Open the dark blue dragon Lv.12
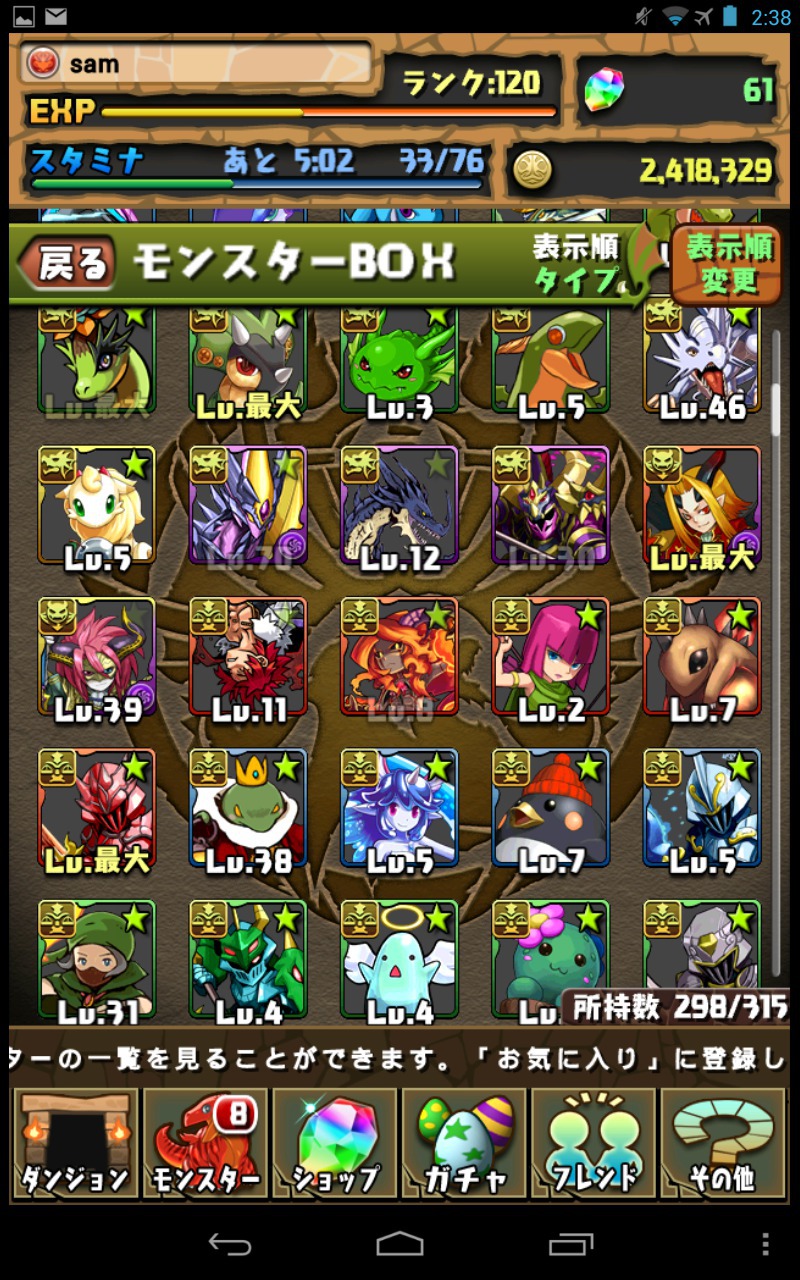 (399, 507)
